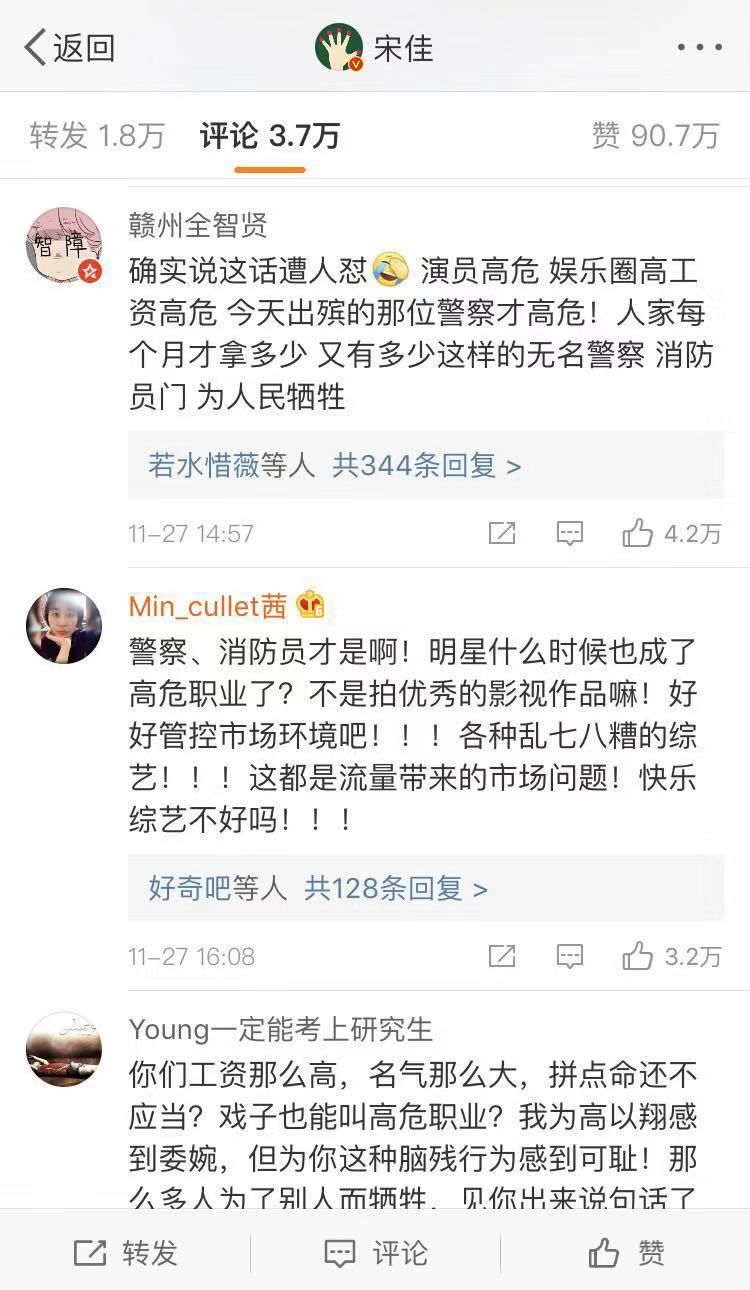Tap 转发 in the bottom bar
The image size is (750, 1290).
tap(125, 1253)
